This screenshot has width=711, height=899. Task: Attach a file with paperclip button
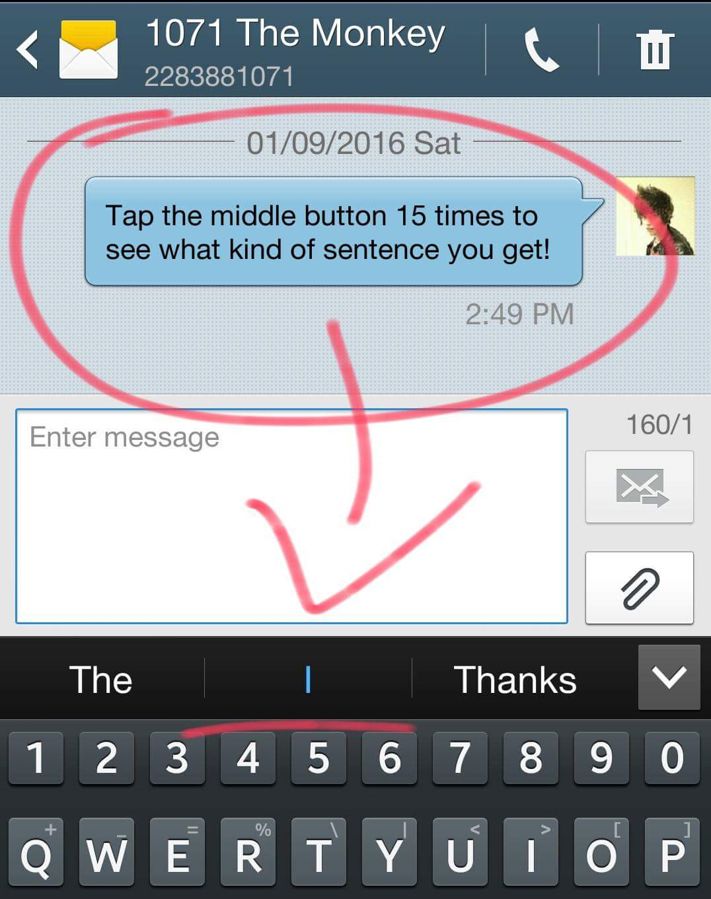coord(639,588)
